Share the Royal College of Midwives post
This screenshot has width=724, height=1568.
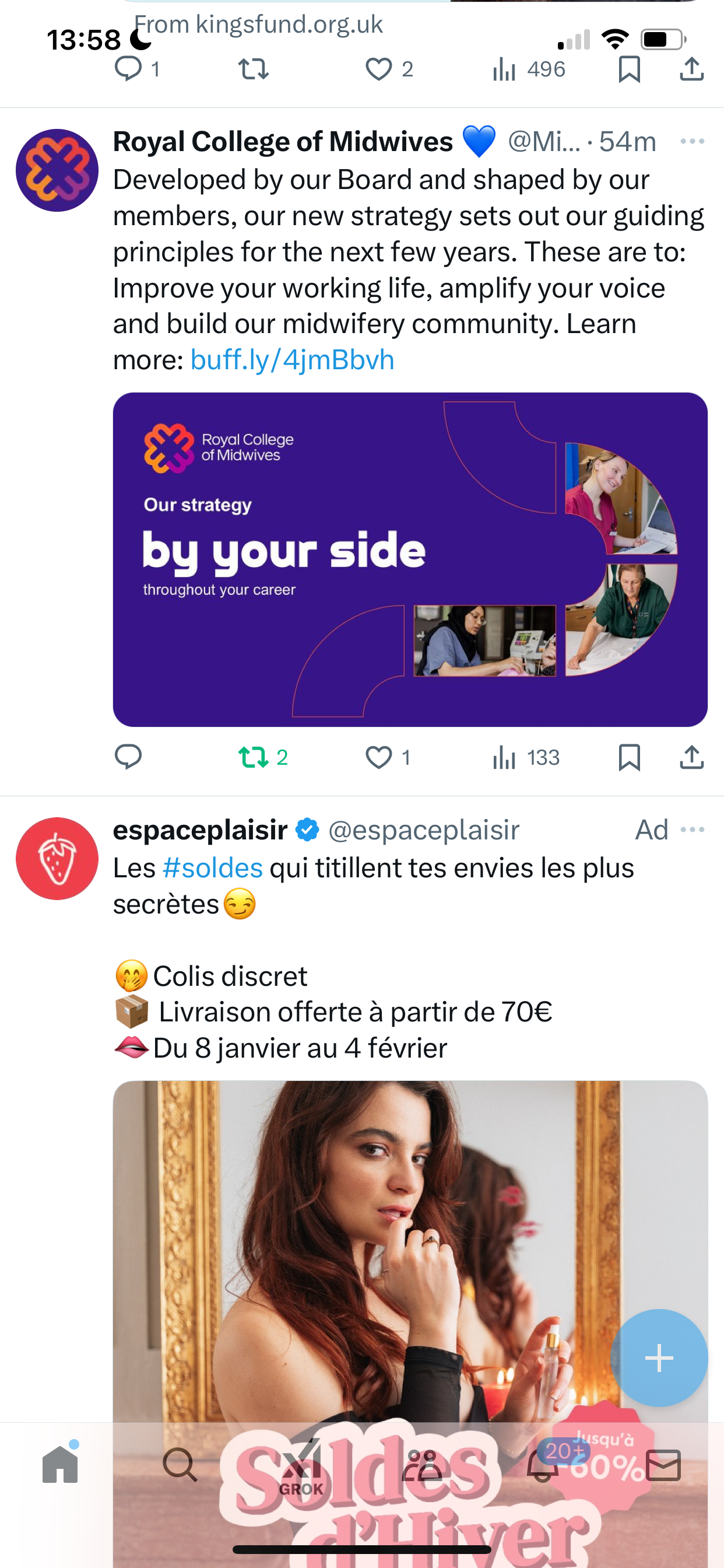click(x=692, y=757)
